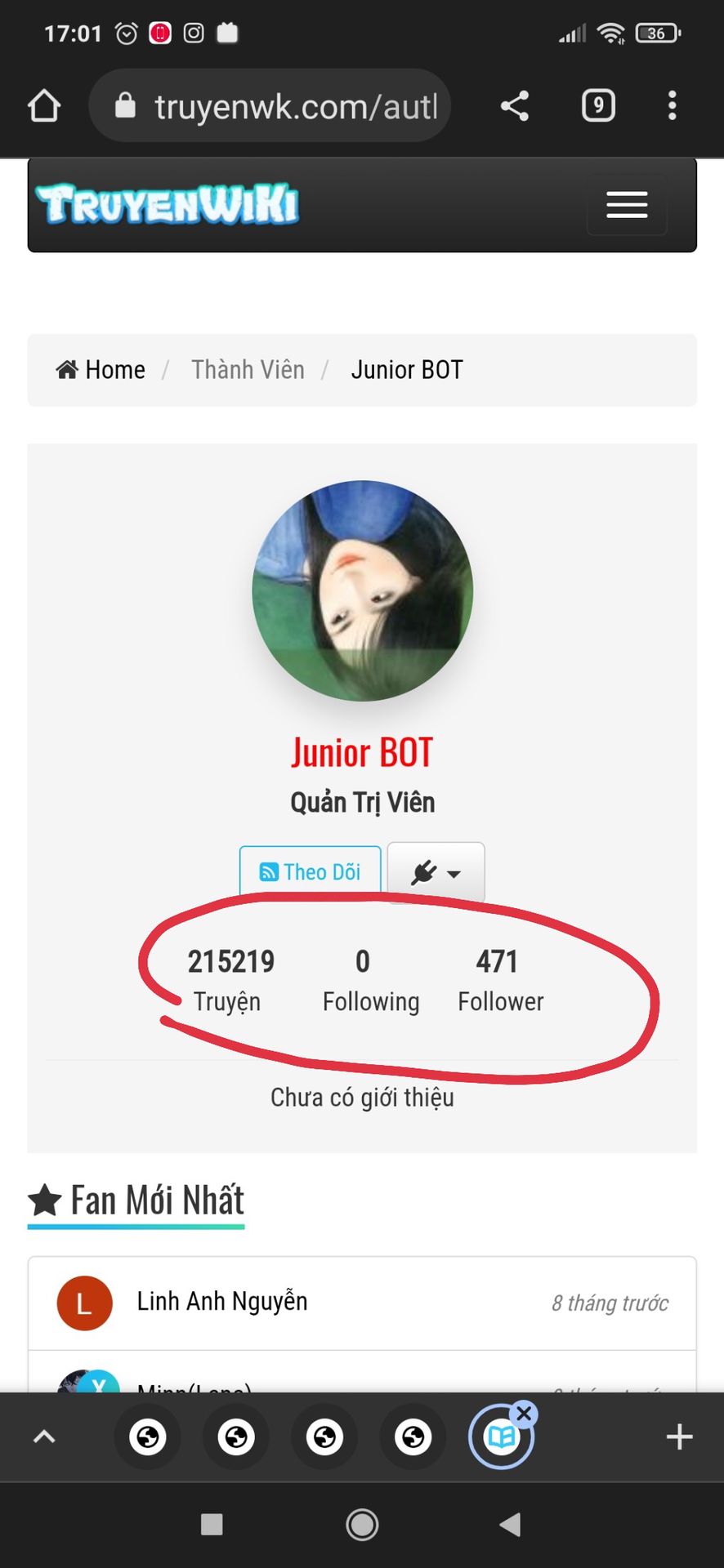Expand the plug icon dropdown
This screenshot has width=724, height=1568.
click(x=436, y=872)
